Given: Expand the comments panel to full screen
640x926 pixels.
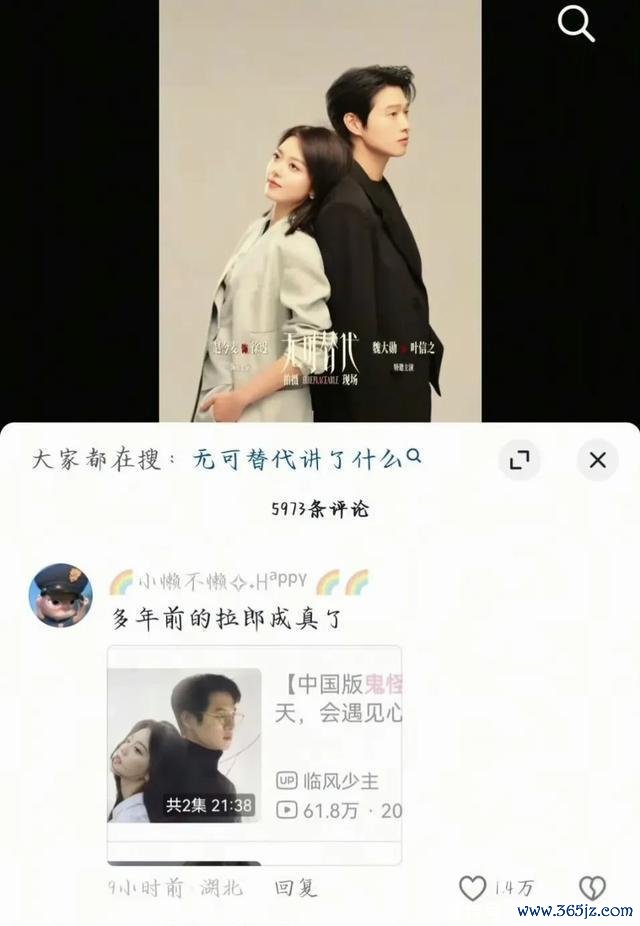Looking at the screenshot, I should [519, 460].
